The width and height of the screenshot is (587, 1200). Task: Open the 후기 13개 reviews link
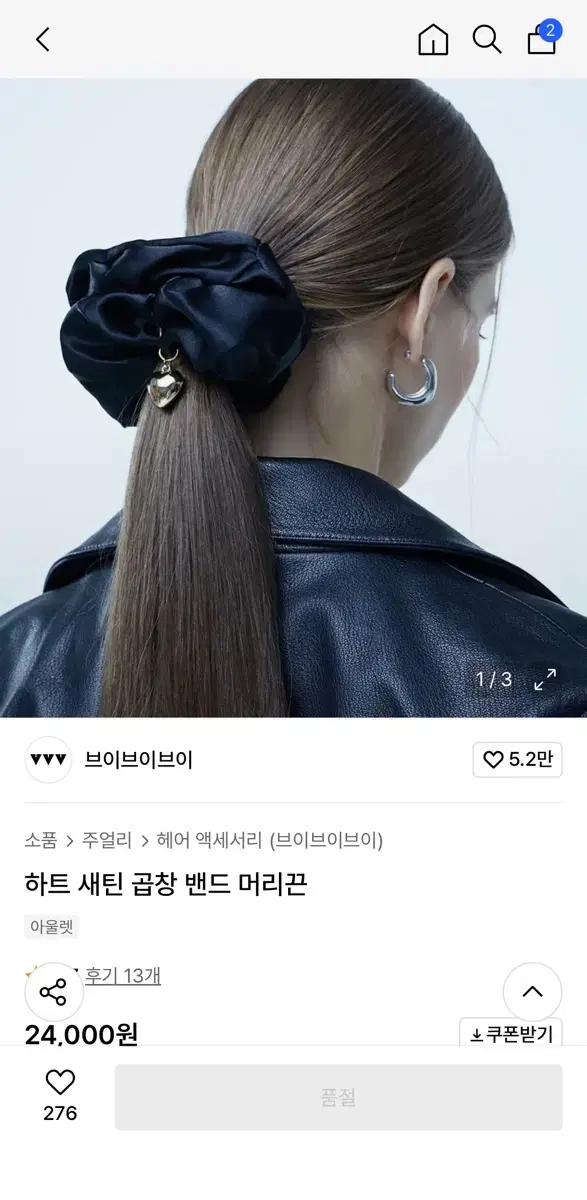click(122, 976)
